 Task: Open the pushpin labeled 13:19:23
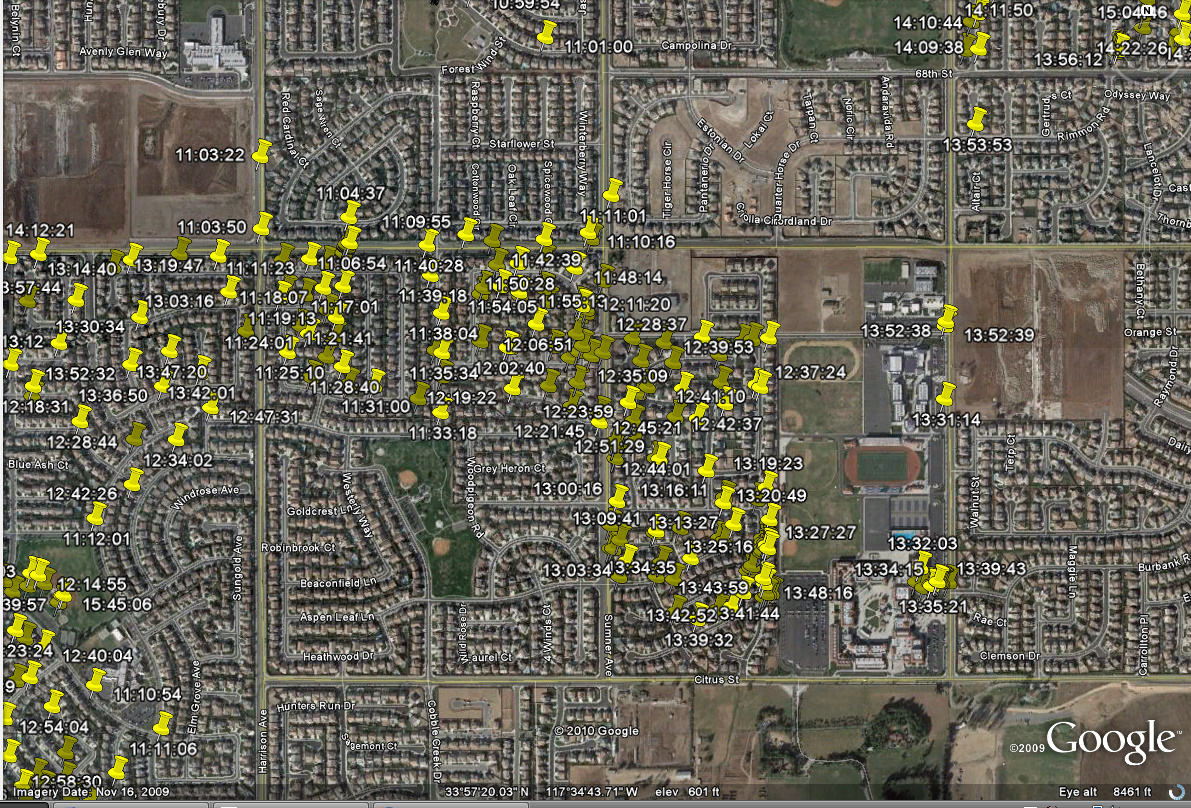(x=708, y=465)
